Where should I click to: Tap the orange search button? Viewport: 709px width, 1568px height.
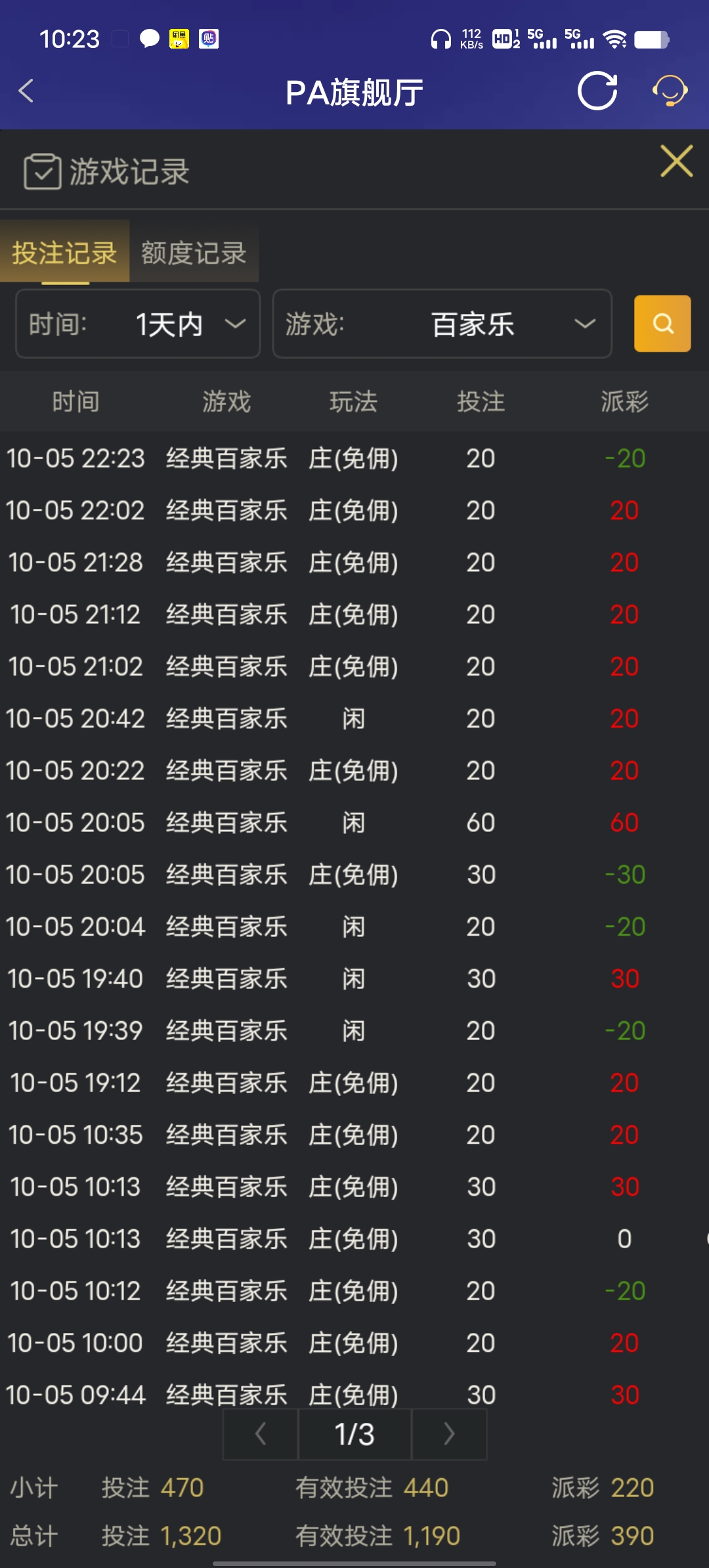[662, 324]
